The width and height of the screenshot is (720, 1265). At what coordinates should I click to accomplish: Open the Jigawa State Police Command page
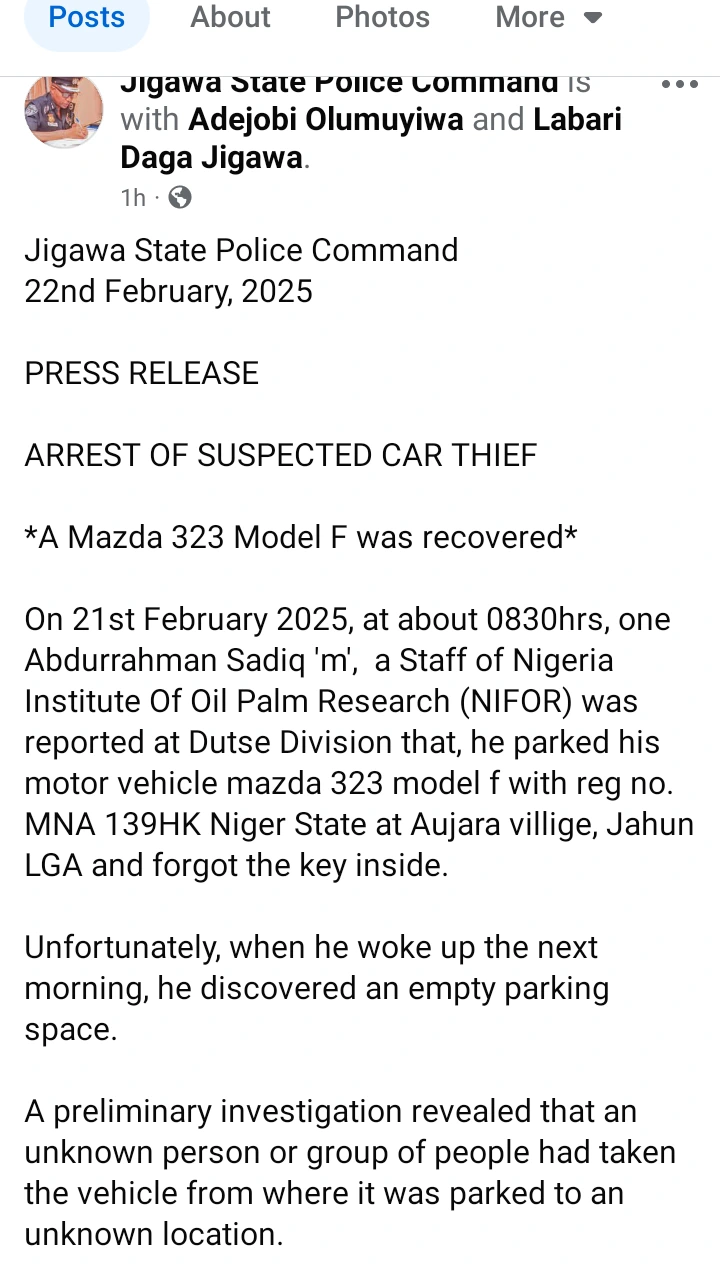340,85
